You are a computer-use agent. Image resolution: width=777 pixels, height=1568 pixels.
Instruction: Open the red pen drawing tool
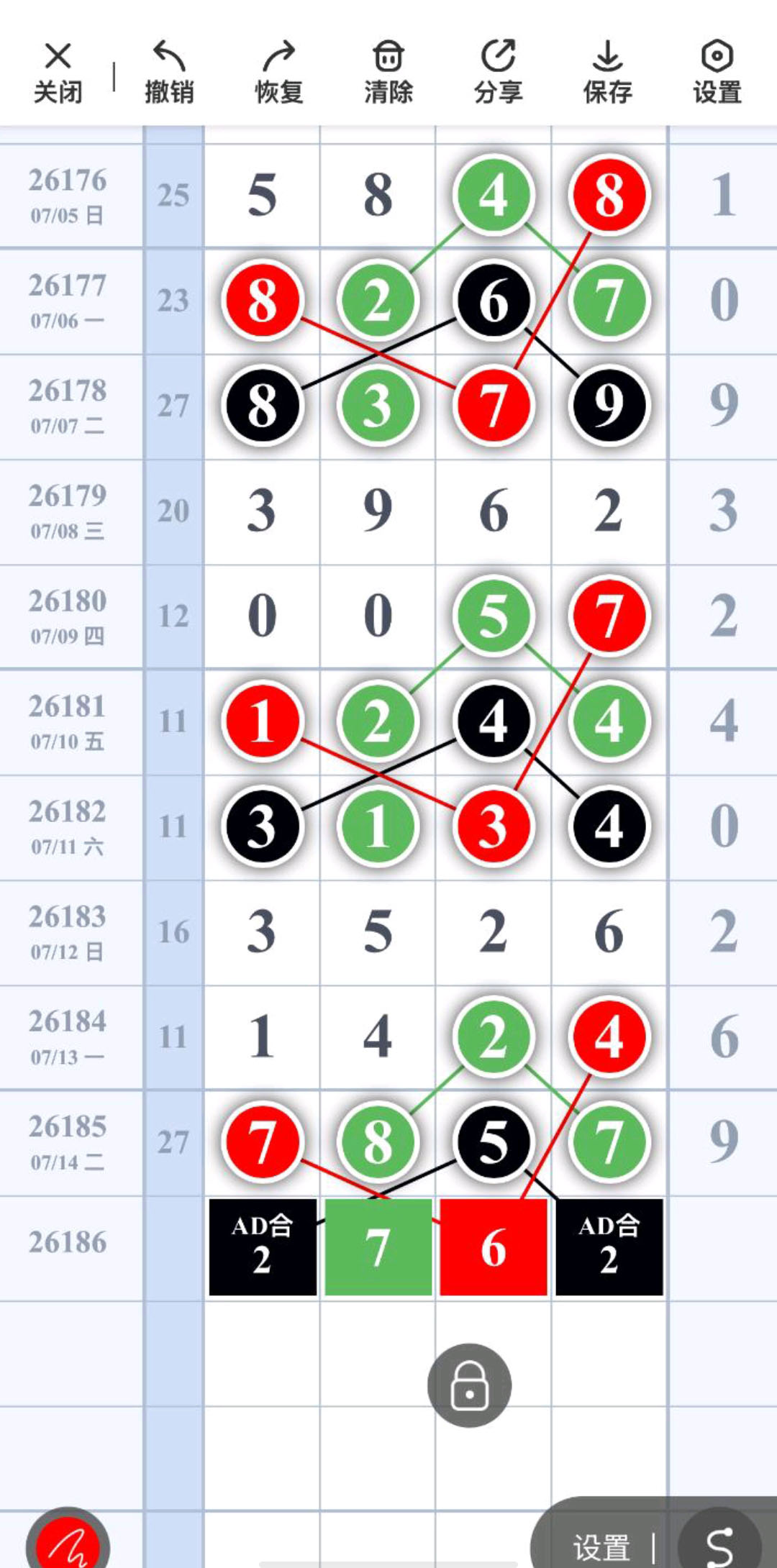(x=68, y=1541)
